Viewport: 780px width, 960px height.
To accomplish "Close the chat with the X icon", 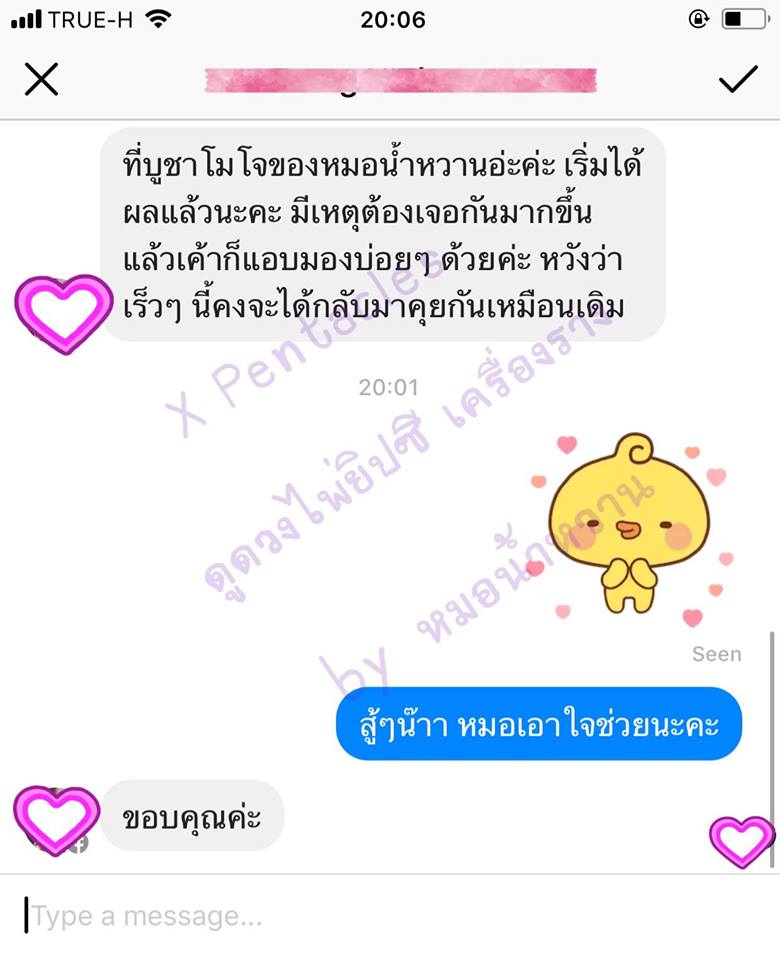I will click(x=41, y=79).
